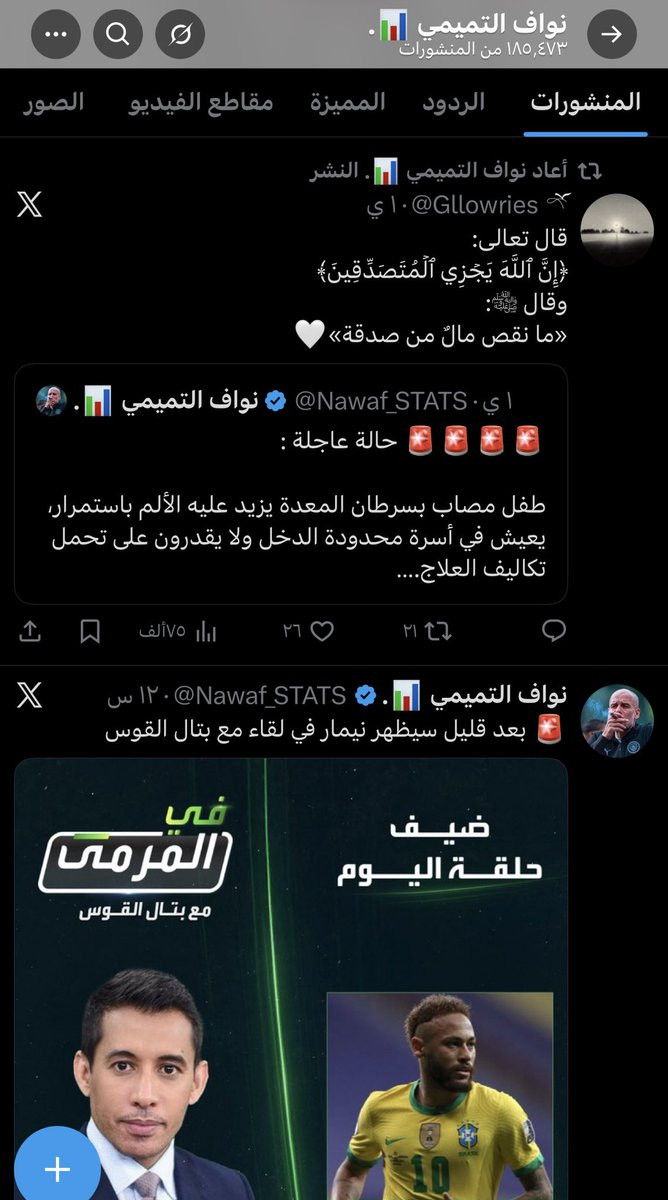
Task: Switch to the الصور tab
Action: point(54,102)
